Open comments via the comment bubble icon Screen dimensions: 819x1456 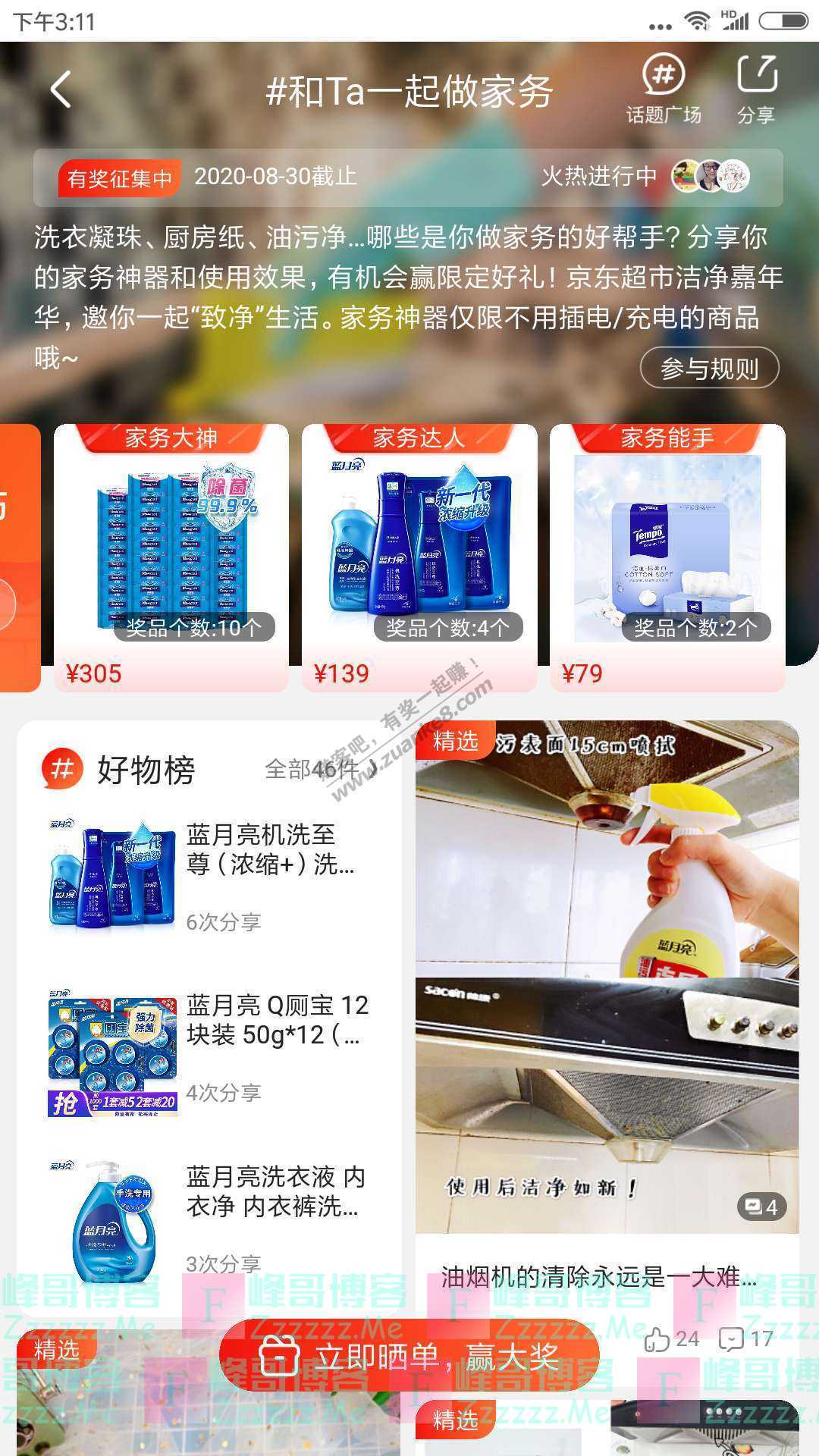(x=733, y=1336)
